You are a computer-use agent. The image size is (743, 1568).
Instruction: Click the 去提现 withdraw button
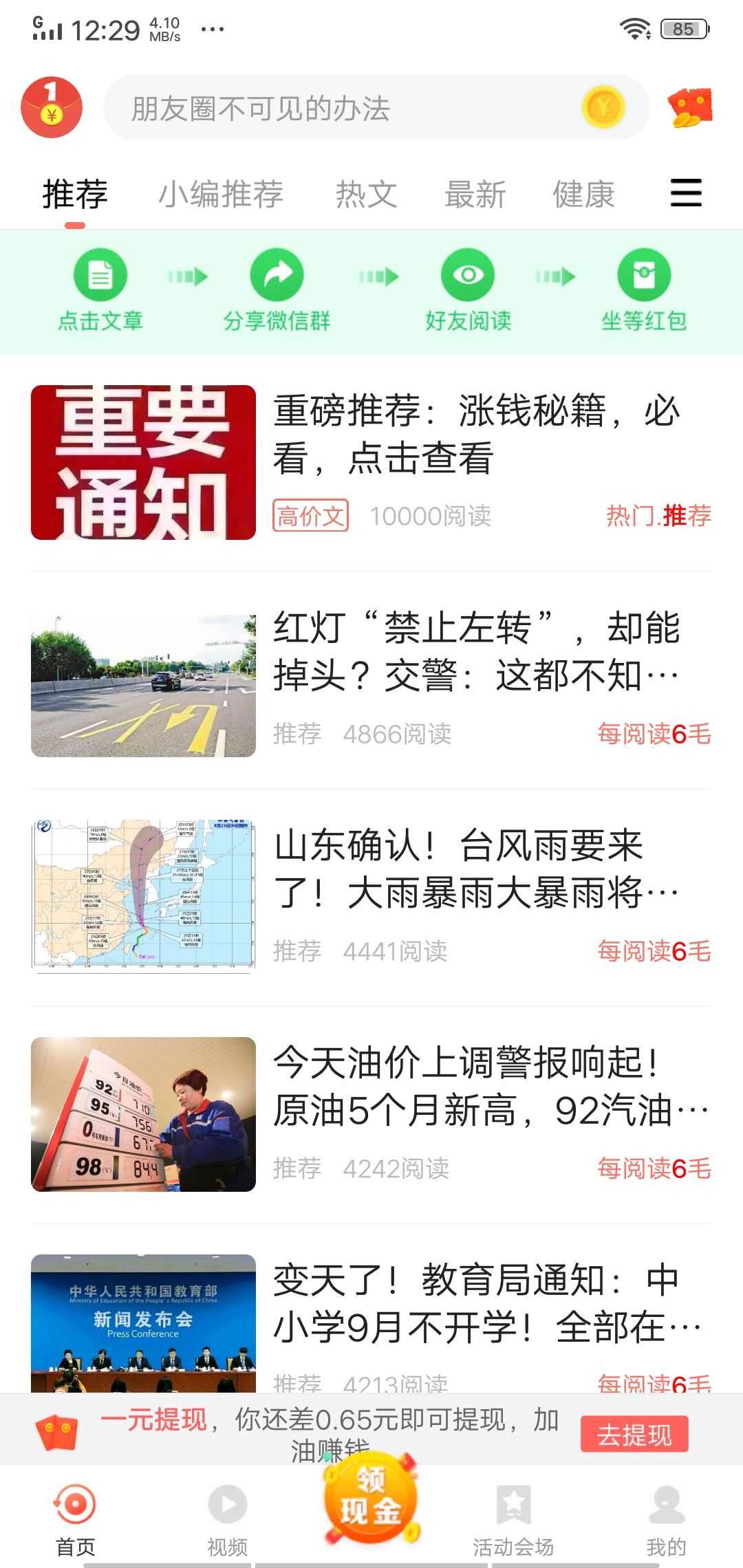click(x=634, y=1435)
